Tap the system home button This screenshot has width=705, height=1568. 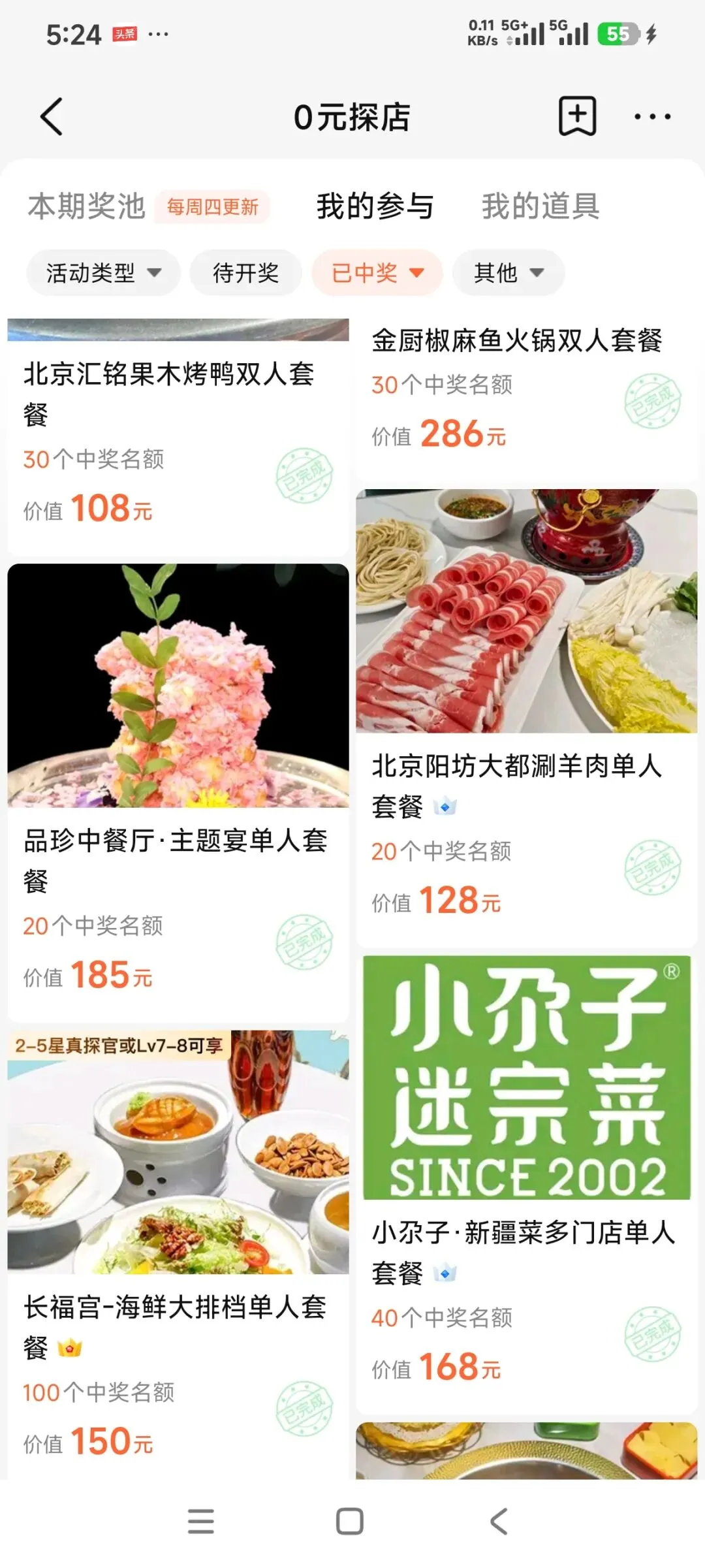pyautogui.click(x=350, y=1521)
